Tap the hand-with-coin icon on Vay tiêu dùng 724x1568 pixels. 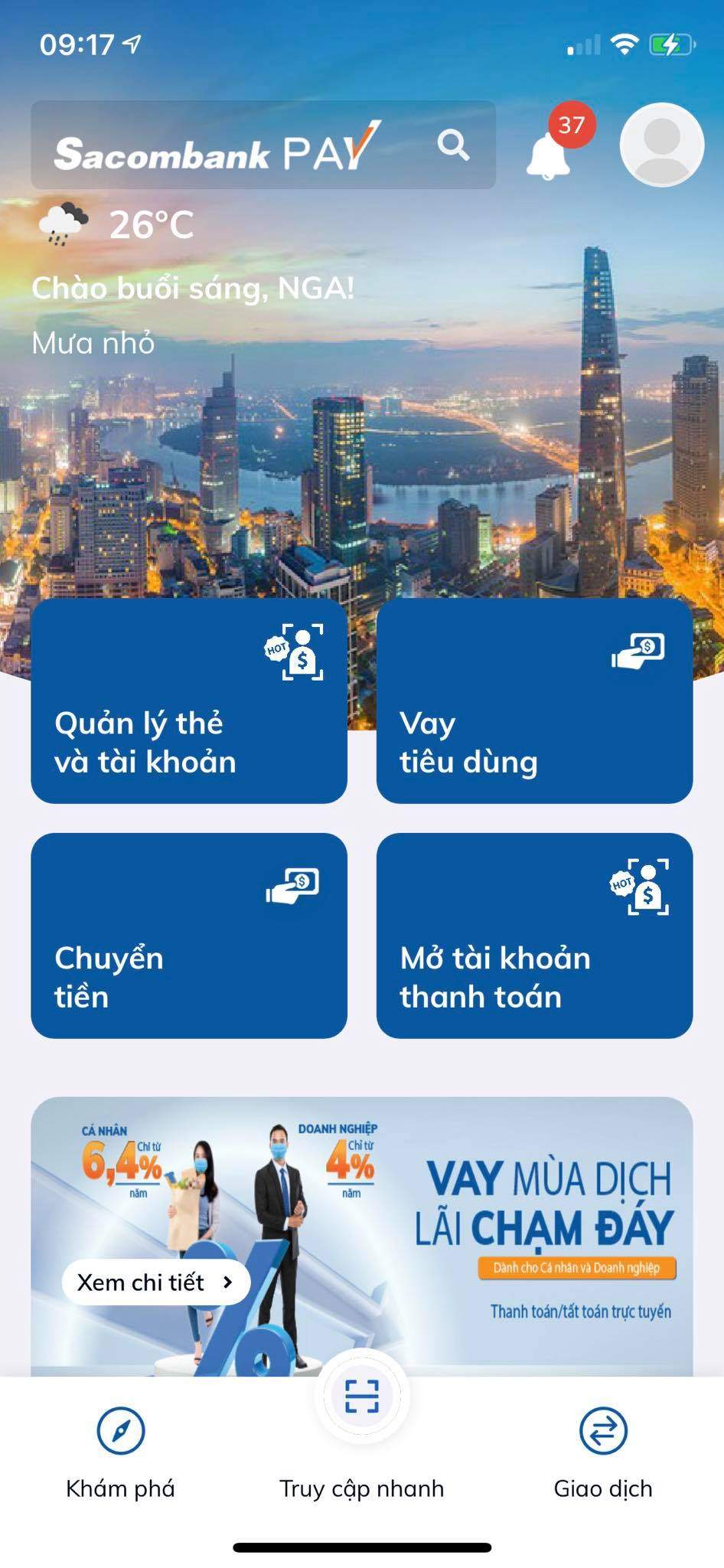[x=636, y=652]
